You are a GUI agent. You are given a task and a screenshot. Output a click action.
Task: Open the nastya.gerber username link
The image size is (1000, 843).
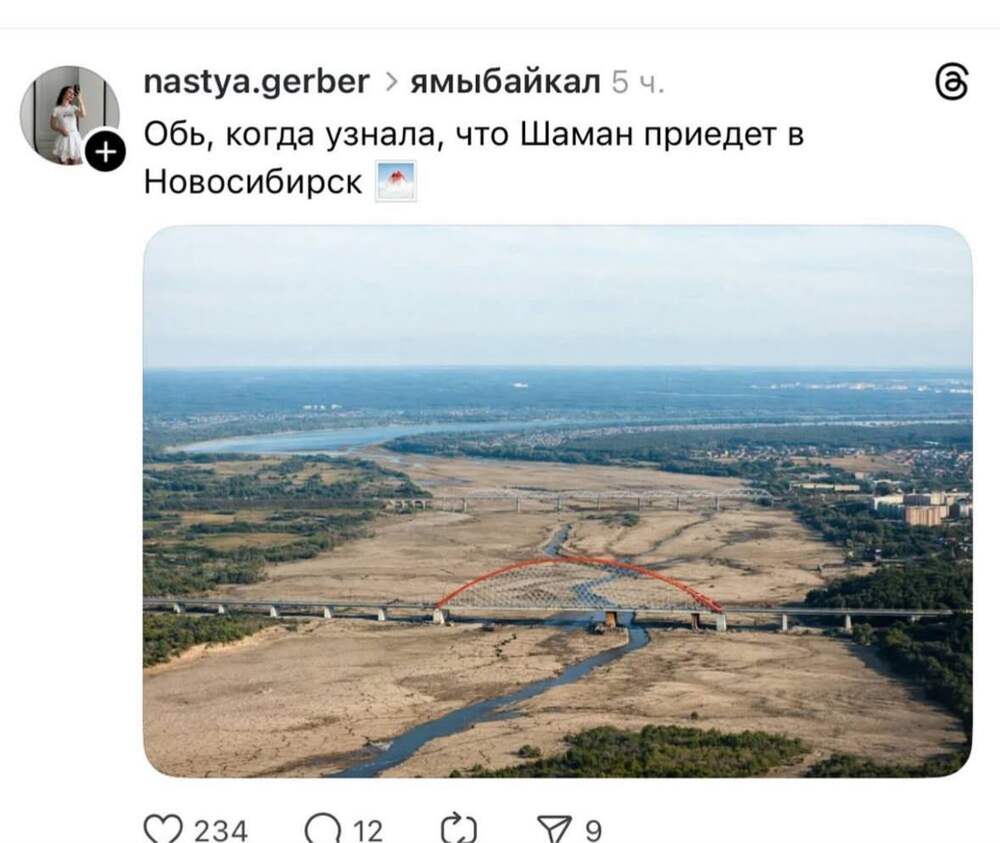click(x=257, y=82)
